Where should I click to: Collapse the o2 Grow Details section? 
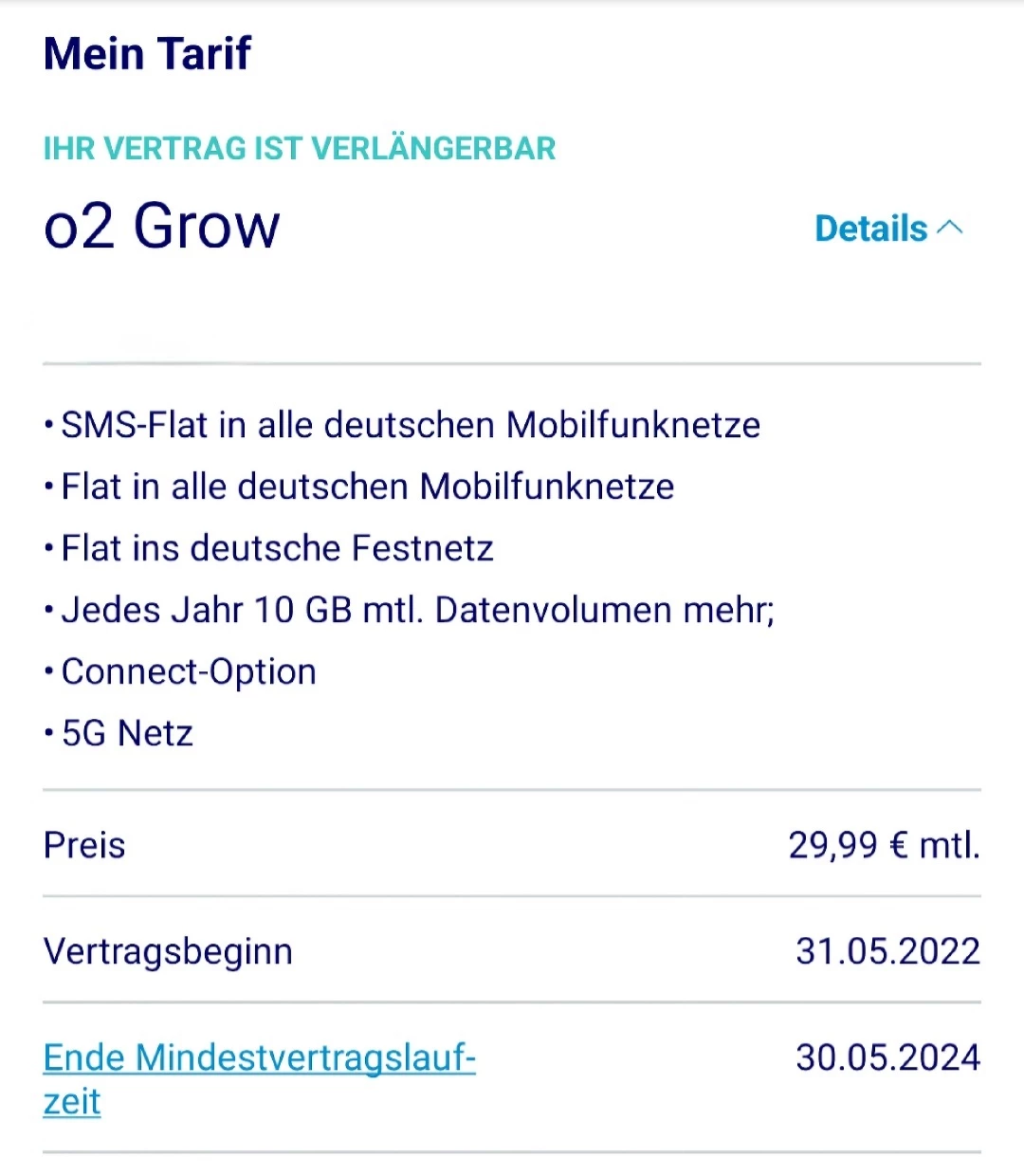coord(887,229)
